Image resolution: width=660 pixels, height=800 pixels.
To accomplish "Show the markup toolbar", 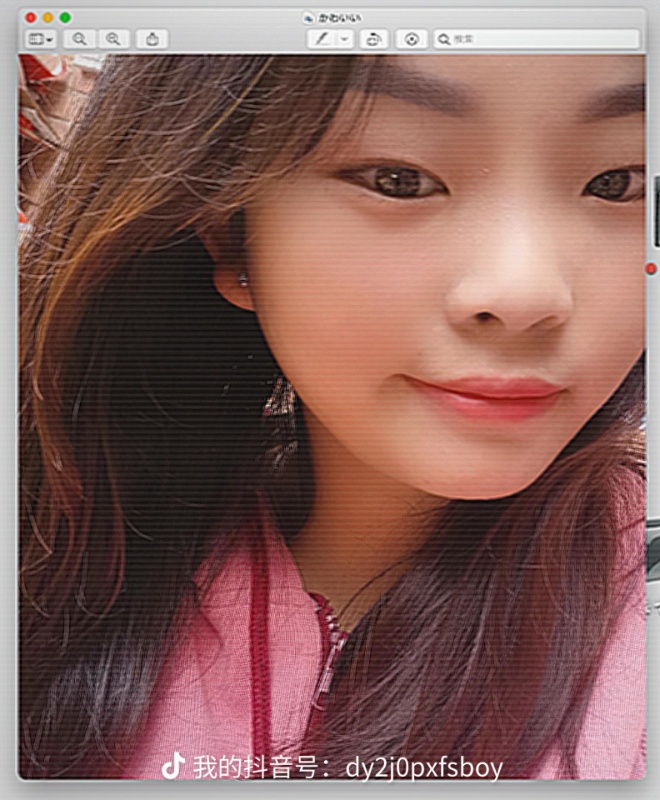I will tap(411, 39).
